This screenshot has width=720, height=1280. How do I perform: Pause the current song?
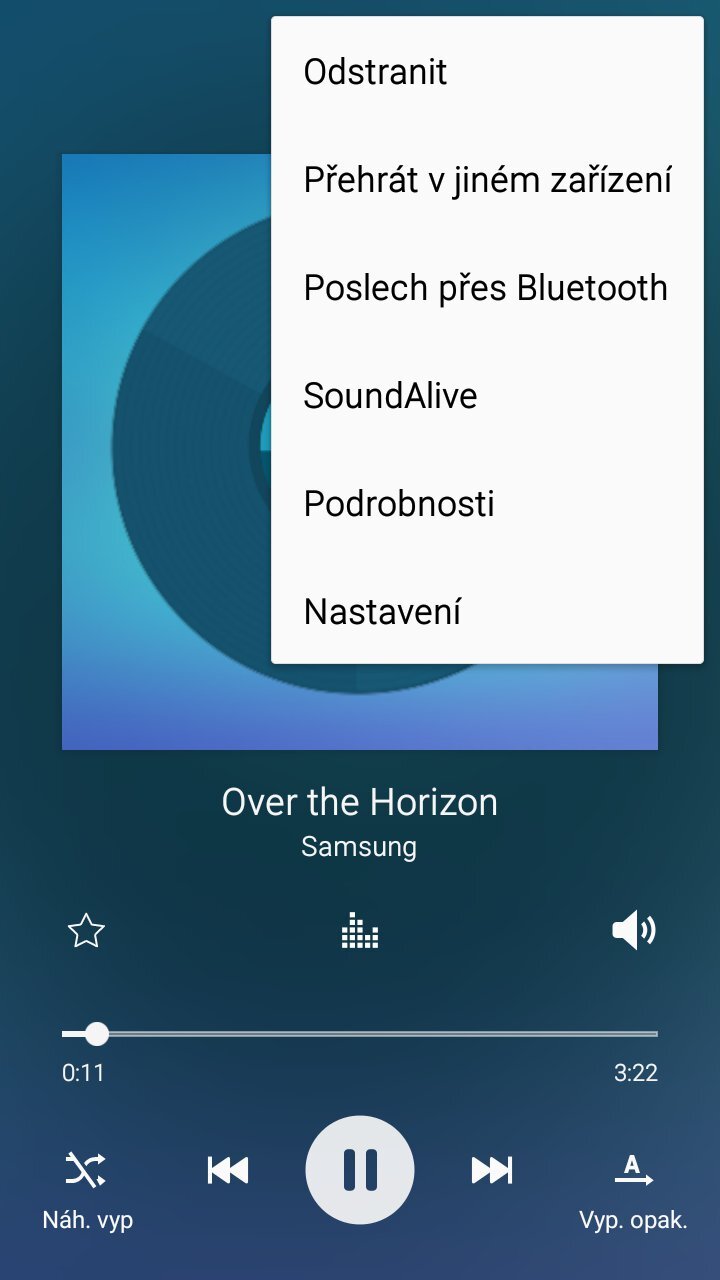point(360,1169)
